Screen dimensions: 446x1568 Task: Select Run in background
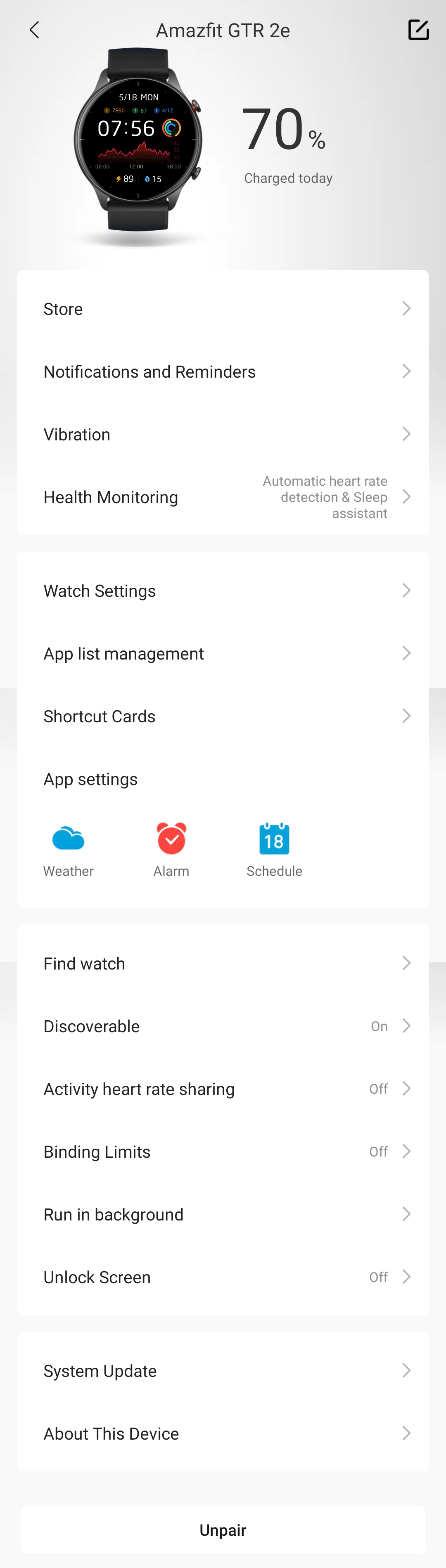(x=223, y=1214)
